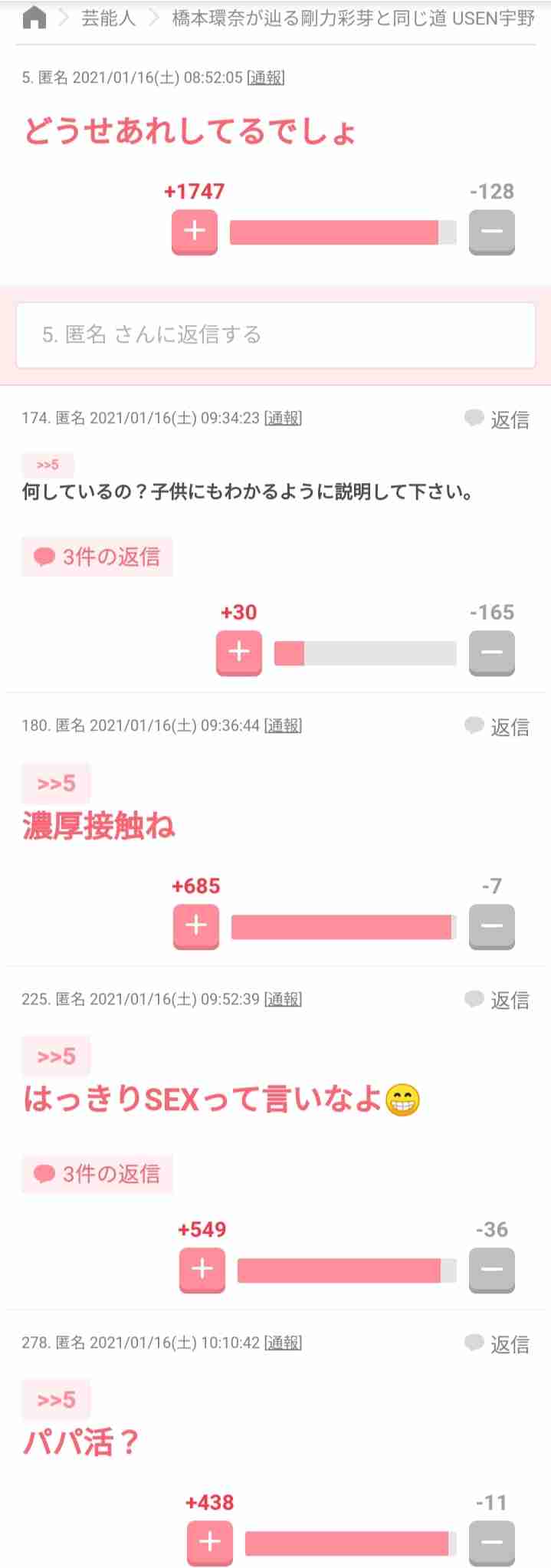Open the >>5 anchor in comment 180
This screenshot has width=551, height=1568.
point(56,784)
